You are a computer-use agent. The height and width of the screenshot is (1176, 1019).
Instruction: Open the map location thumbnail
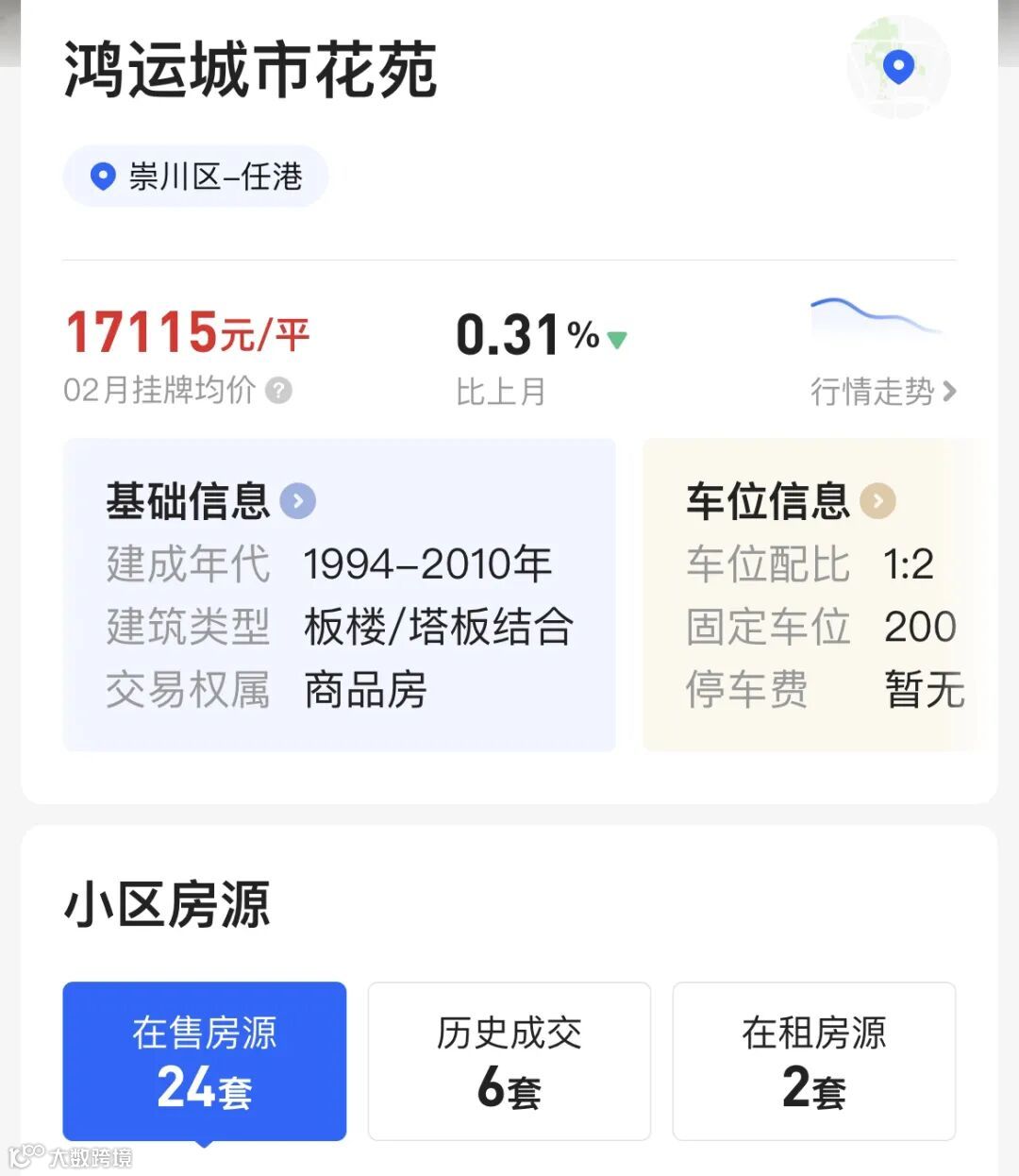[x=897, y=68]
